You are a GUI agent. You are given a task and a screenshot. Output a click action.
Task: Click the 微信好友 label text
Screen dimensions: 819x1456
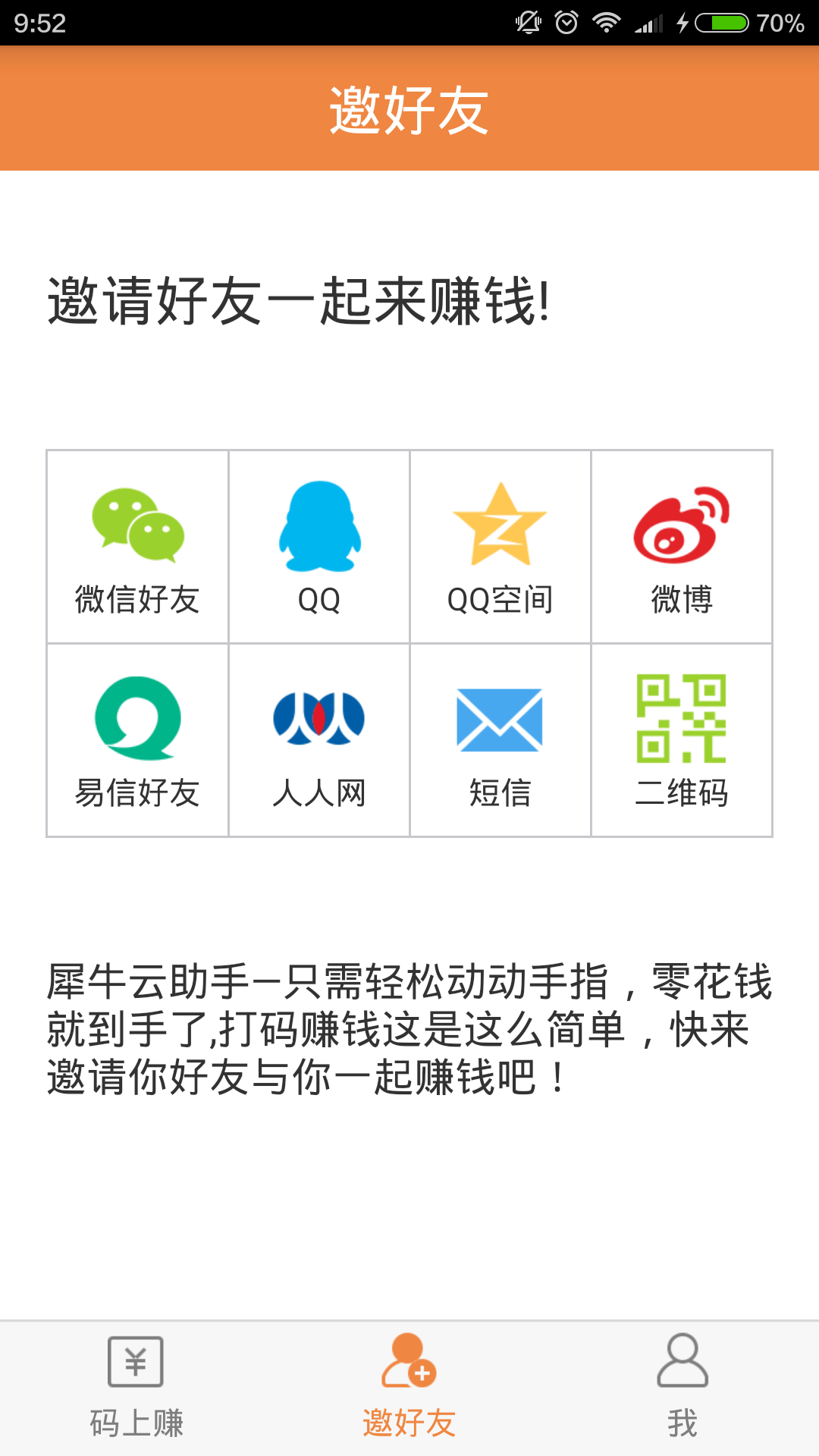point(136,599)
